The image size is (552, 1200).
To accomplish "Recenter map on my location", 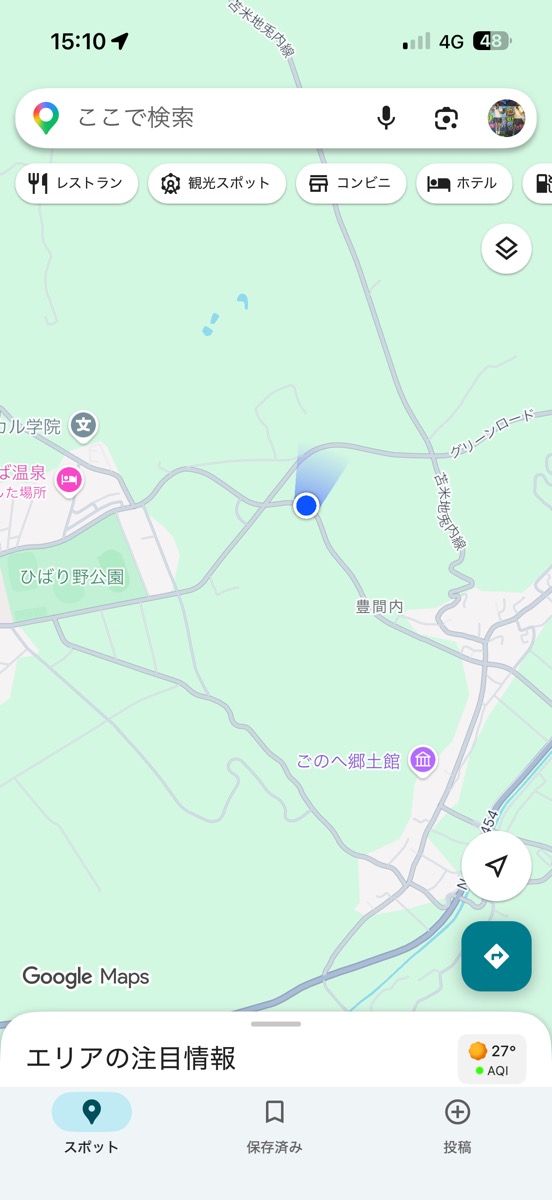I will point(496,866).
